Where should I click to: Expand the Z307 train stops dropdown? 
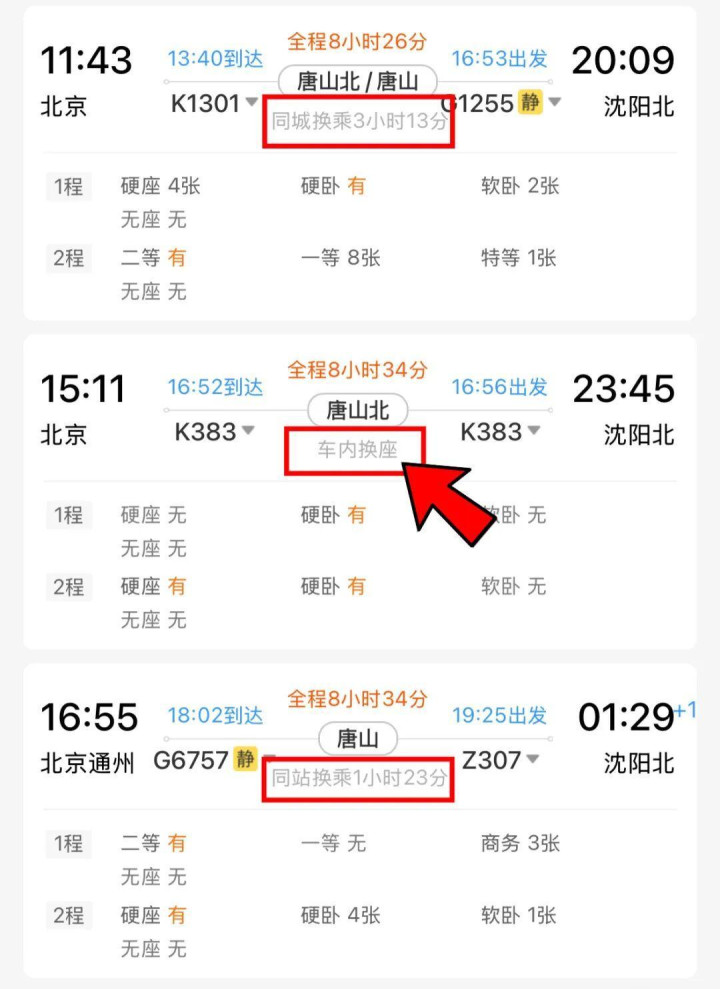coord(533,759)
